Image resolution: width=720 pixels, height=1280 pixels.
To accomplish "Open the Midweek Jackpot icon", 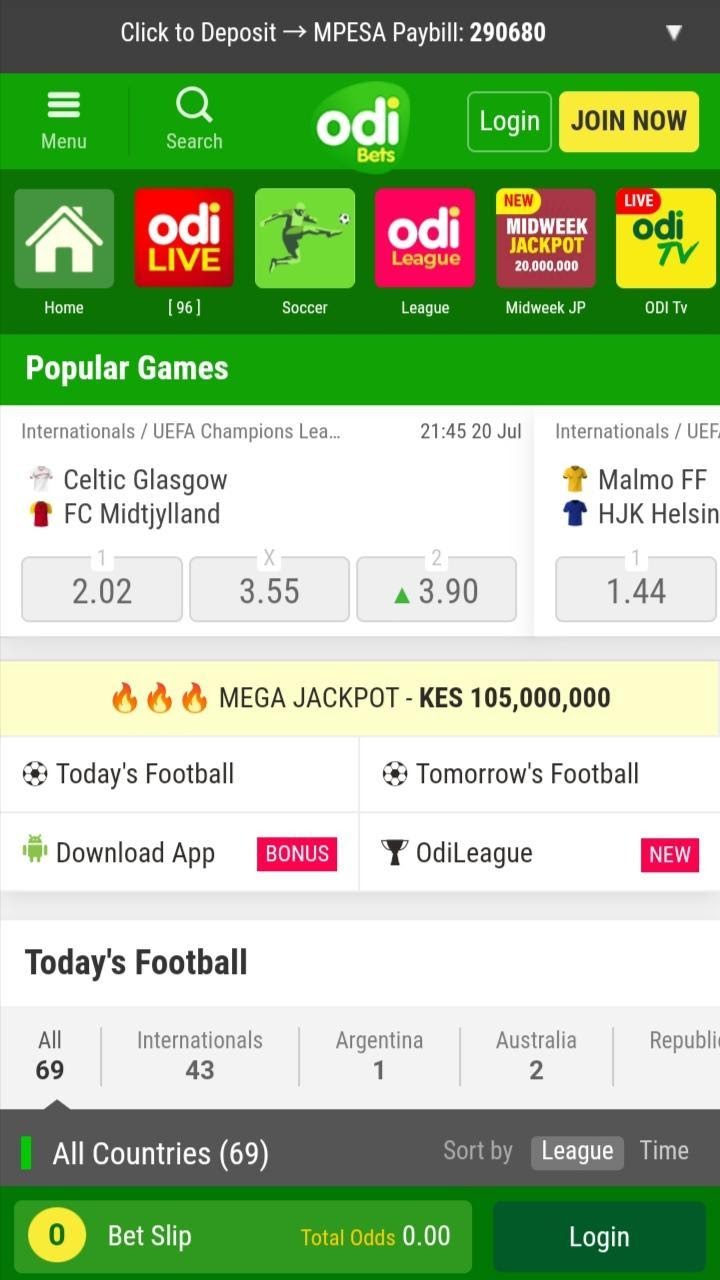I will coord(545,238).
